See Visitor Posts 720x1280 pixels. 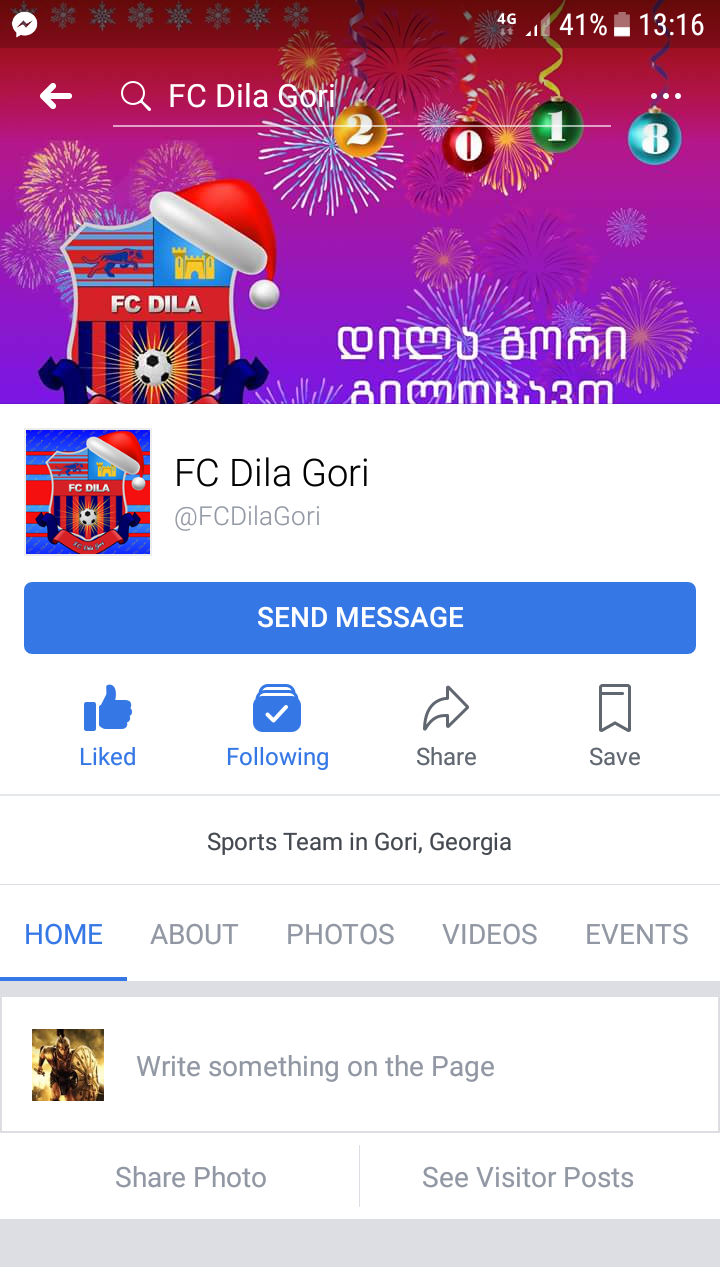coord(528,1177)
